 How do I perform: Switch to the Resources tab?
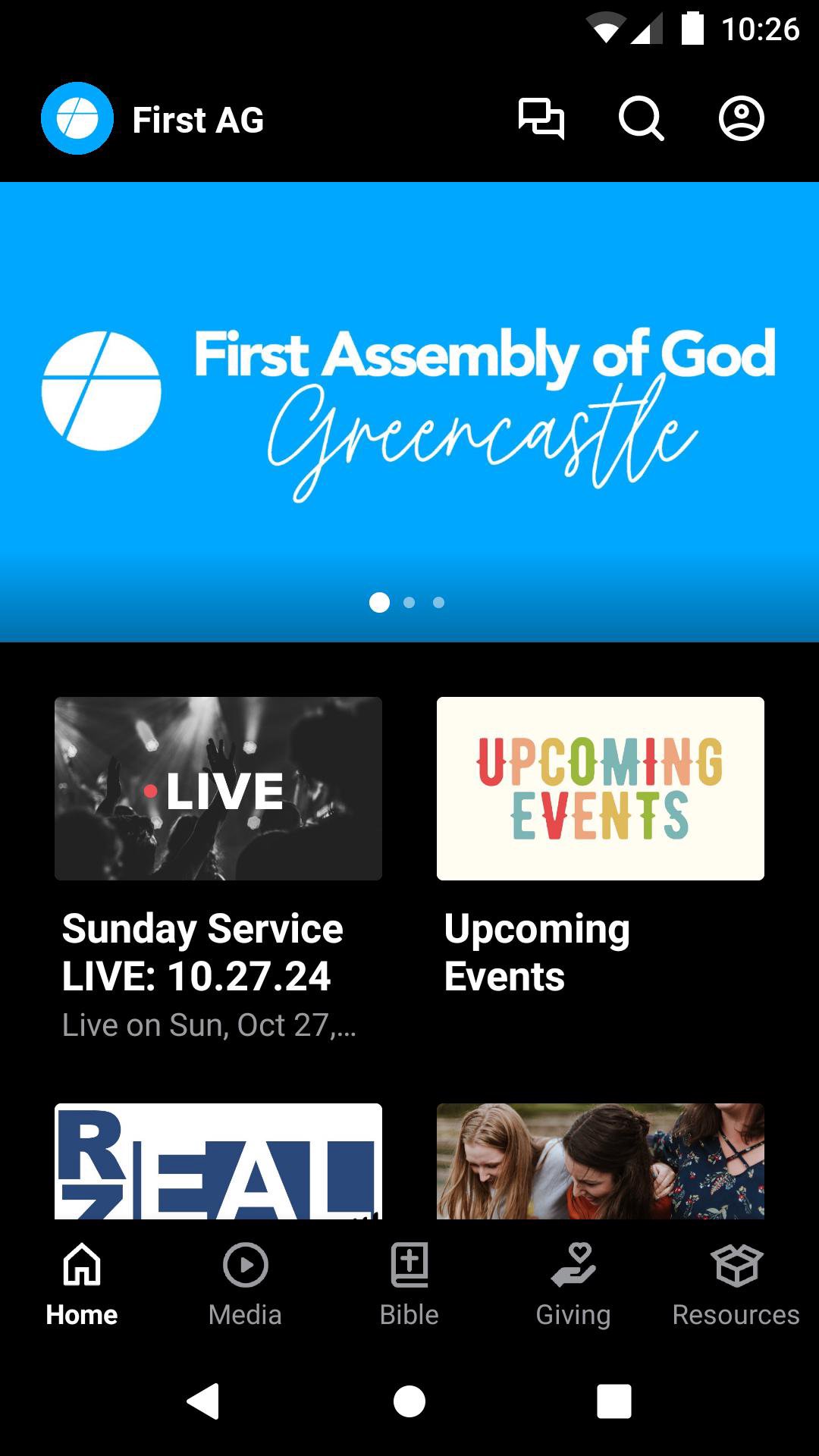(736, 1283)
